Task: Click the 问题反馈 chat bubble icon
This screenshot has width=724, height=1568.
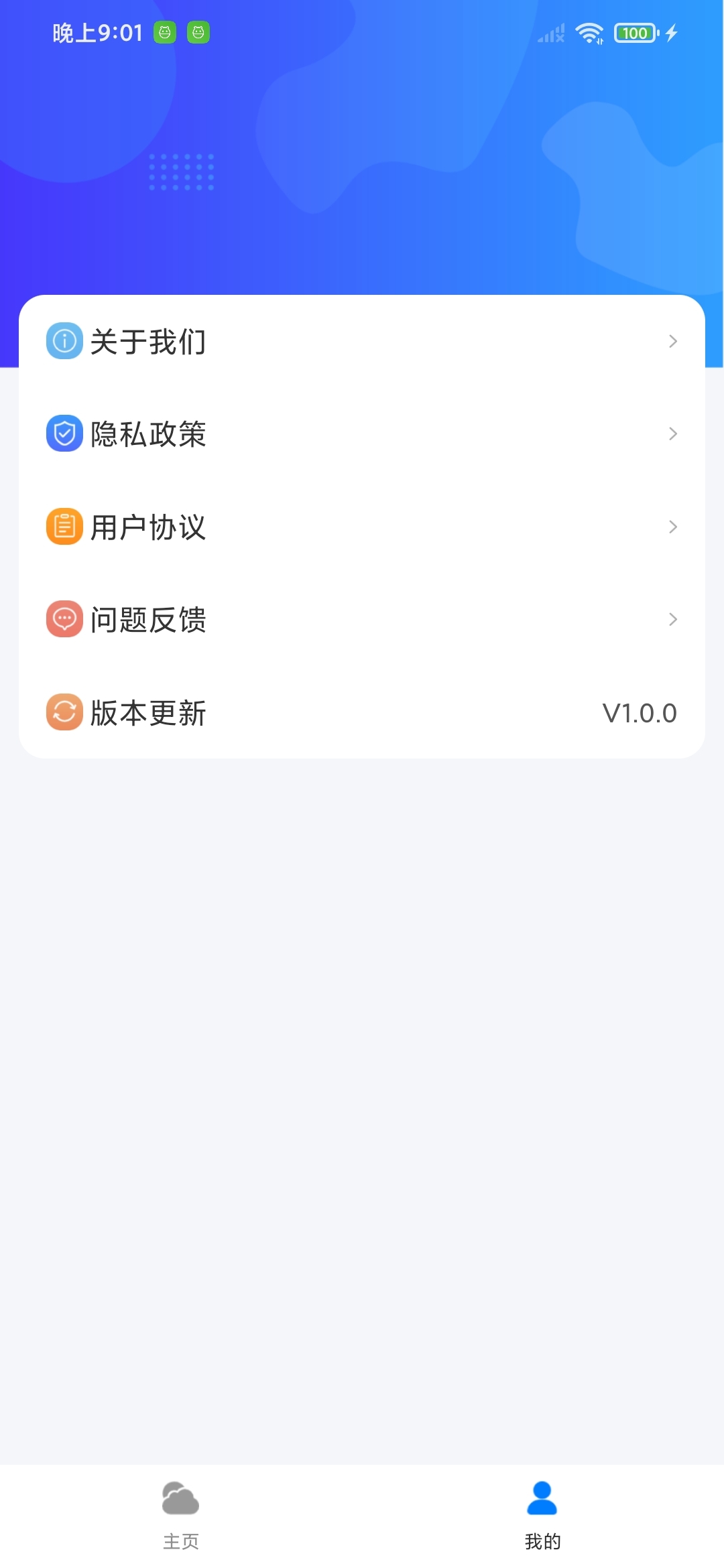Action: click(x=64, y=620)
